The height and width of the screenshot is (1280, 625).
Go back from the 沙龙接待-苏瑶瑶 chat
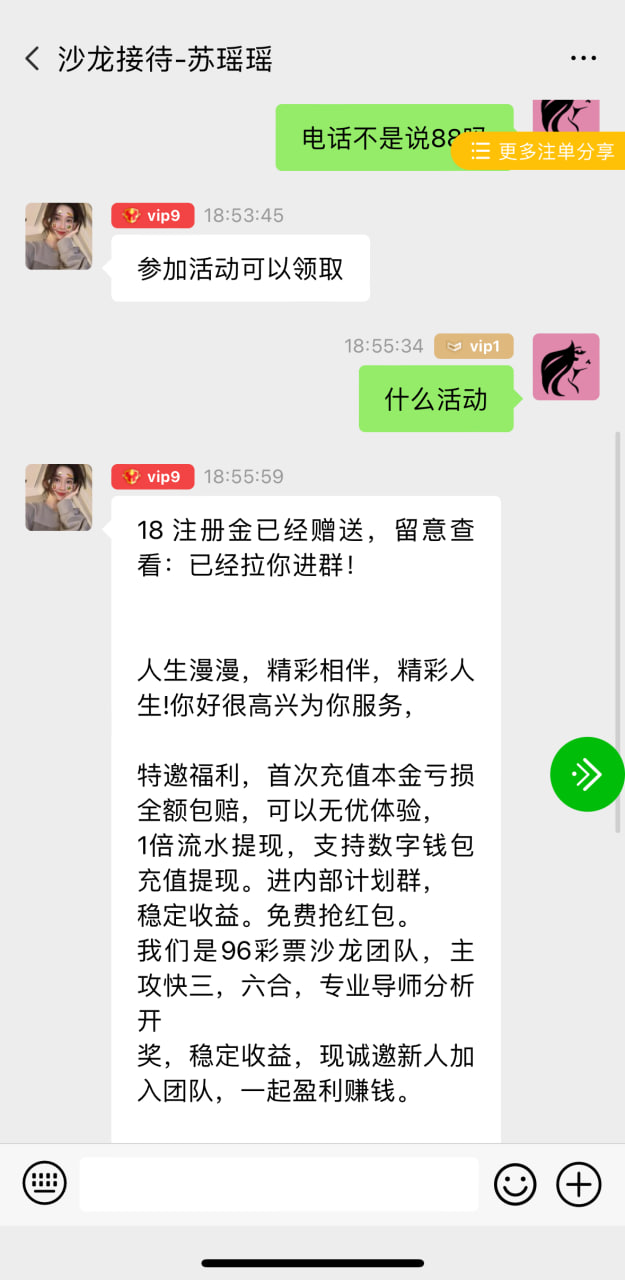coord(33,59)
